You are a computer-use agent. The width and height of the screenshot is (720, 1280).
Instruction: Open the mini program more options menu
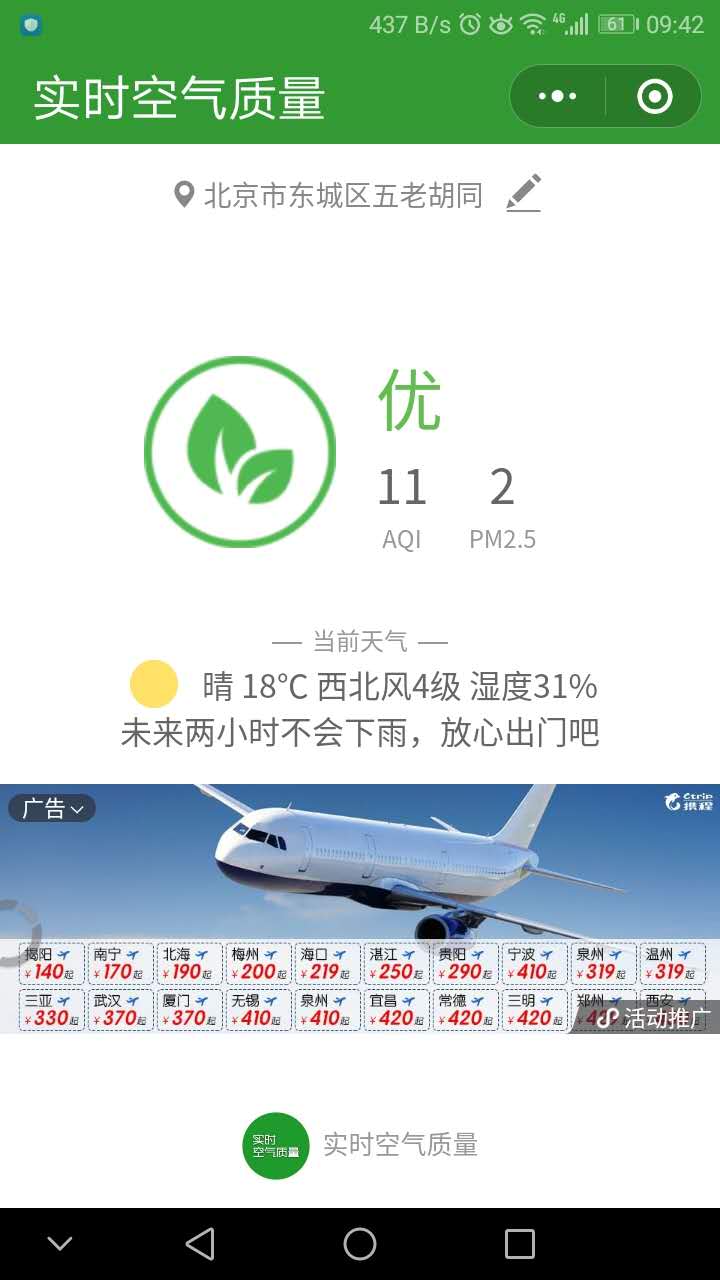(557, 97)
